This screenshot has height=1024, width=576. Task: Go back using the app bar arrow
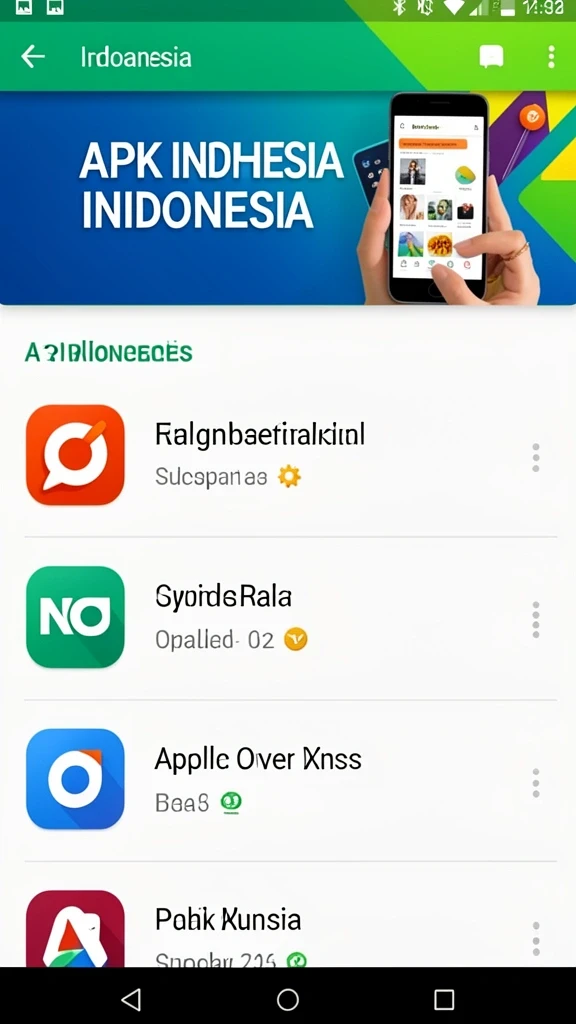click(33, 57)
